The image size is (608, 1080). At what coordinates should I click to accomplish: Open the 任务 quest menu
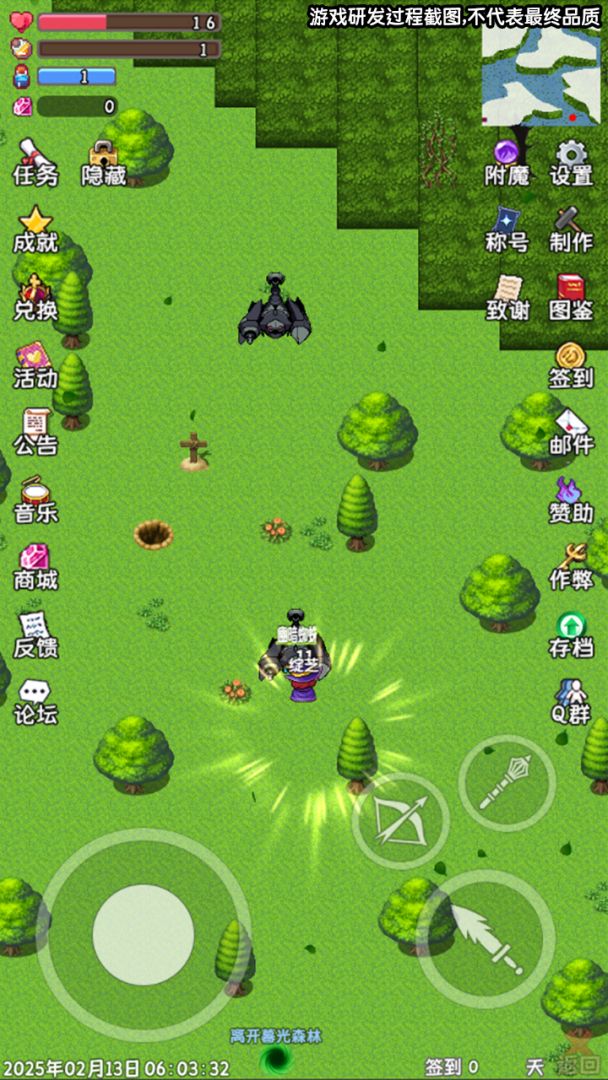(35, 163)
